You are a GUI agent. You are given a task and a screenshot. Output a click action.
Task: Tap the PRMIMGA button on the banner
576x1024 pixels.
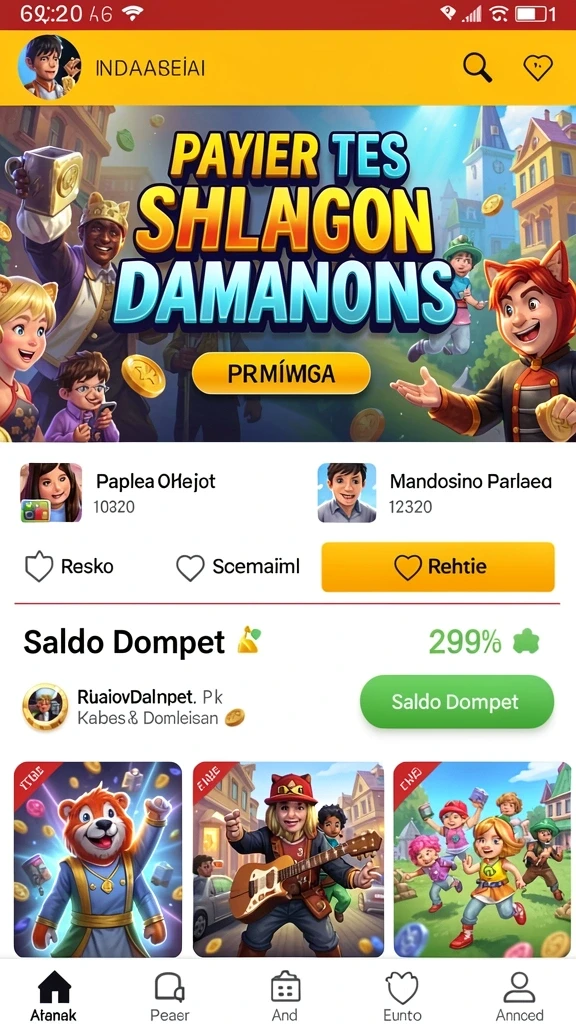click(x=281, y=374)
